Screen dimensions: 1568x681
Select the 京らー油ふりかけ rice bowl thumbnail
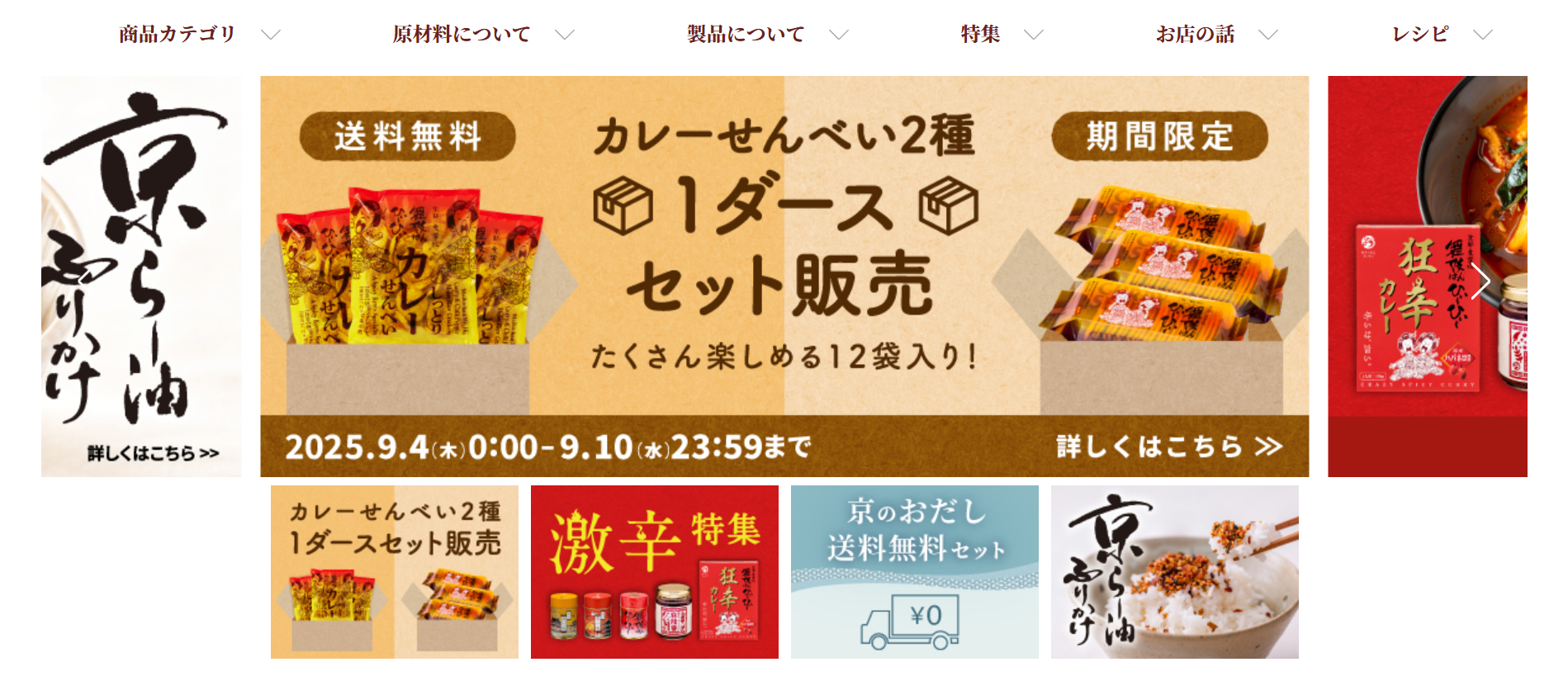(x=1174, y=571)
